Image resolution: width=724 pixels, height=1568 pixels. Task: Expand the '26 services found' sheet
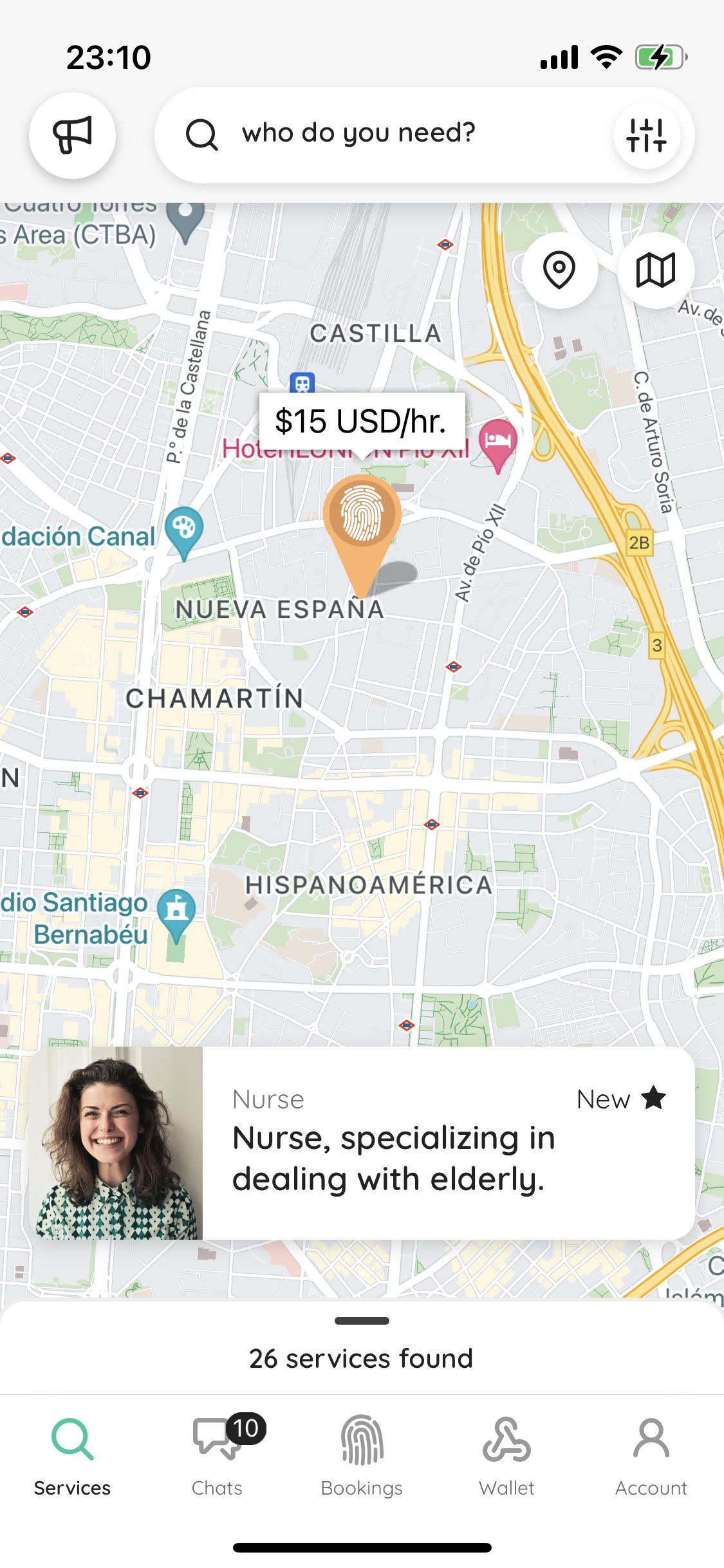(362, 1347)
